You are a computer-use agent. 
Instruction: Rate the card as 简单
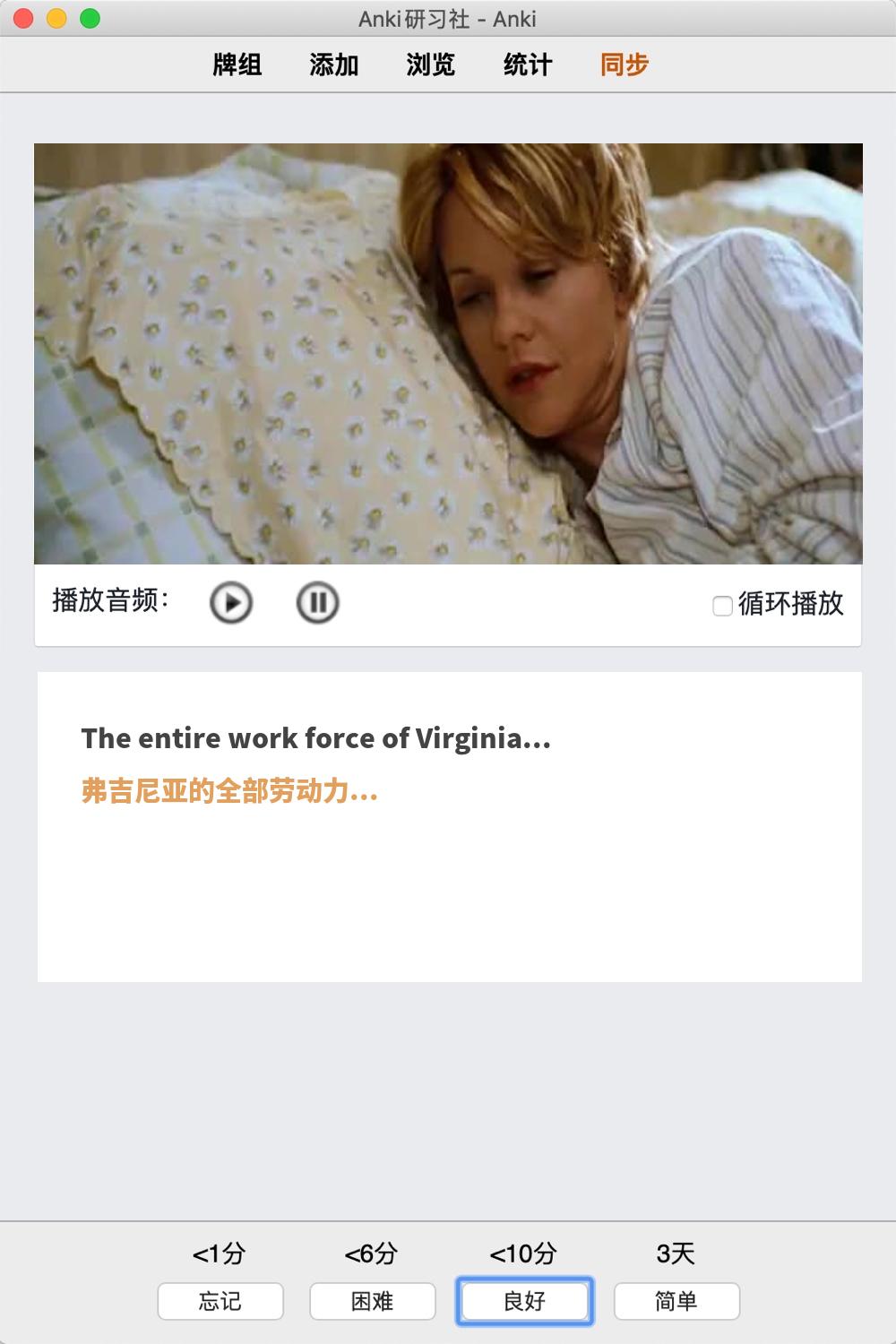pos(676,1301)
